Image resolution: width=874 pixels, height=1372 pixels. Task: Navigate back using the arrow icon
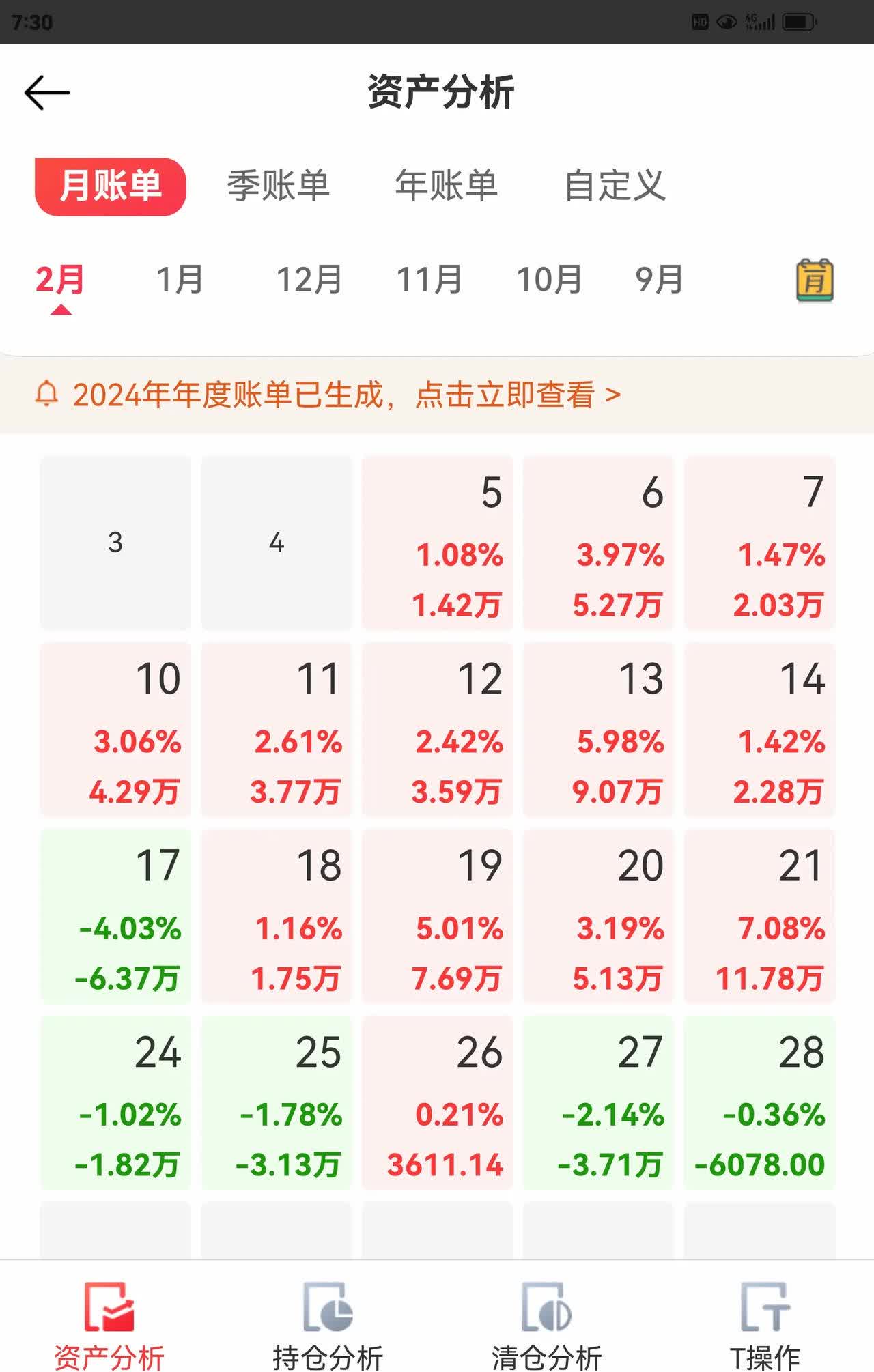tap(46, 91)
